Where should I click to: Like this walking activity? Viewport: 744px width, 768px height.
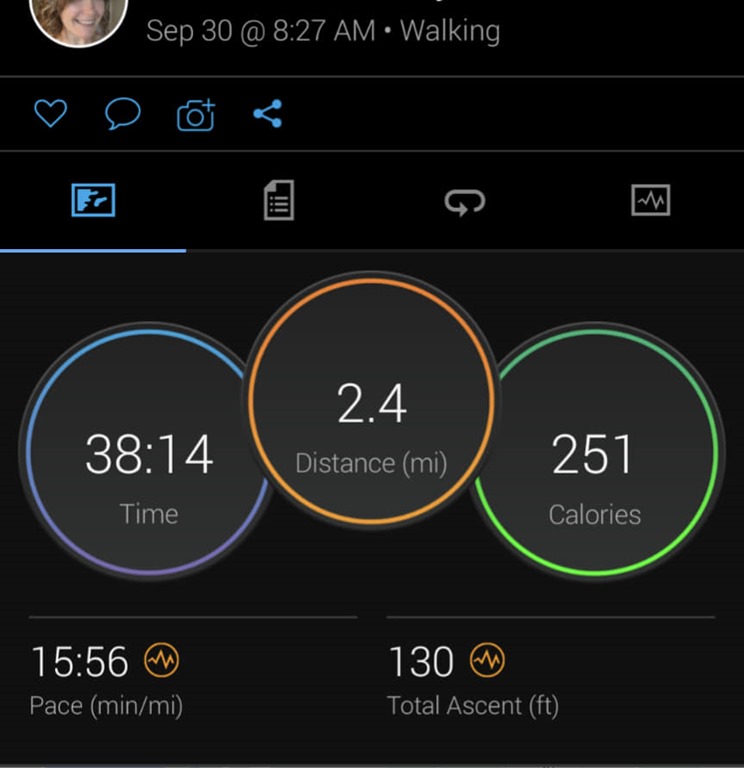(x=50, y=114)
